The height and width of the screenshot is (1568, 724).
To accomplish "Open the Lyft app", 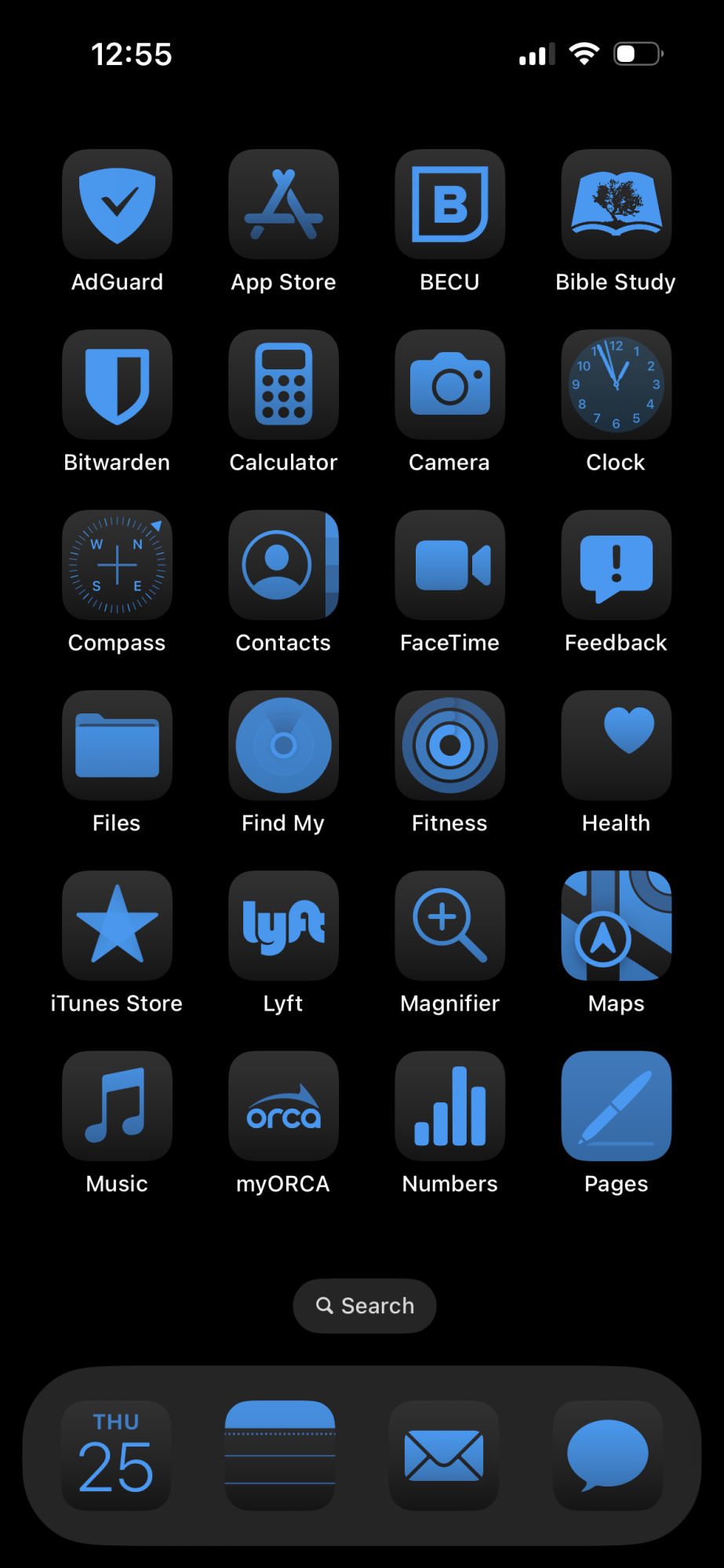I will [x=283, y=926].
